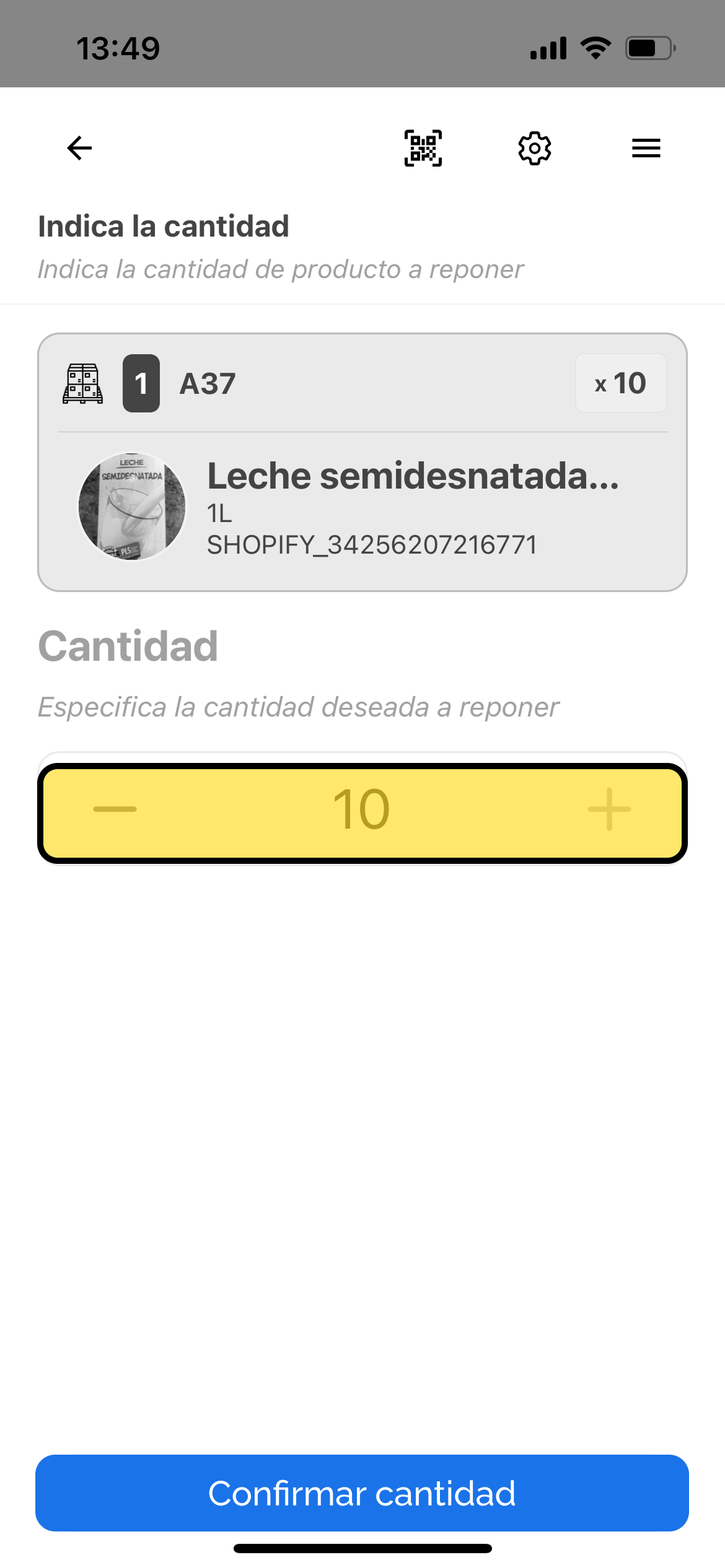Screen dimensions: 725x1568
Task: Tap Confirmar cantidad button
Action: 362,1493
